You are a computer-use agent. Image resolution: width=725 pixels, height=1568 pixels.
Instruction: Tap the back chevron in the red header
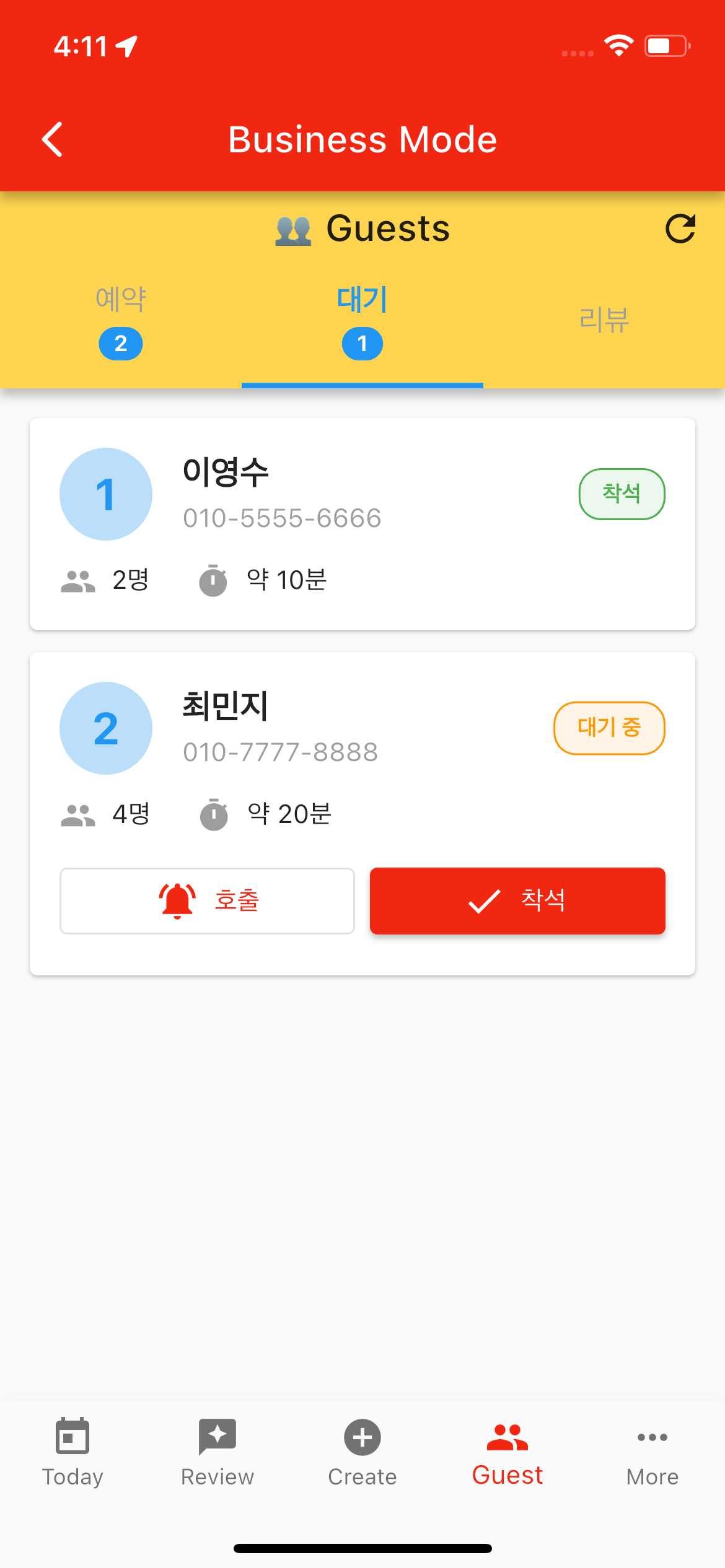pyautogui.click(x=53, y=139)
